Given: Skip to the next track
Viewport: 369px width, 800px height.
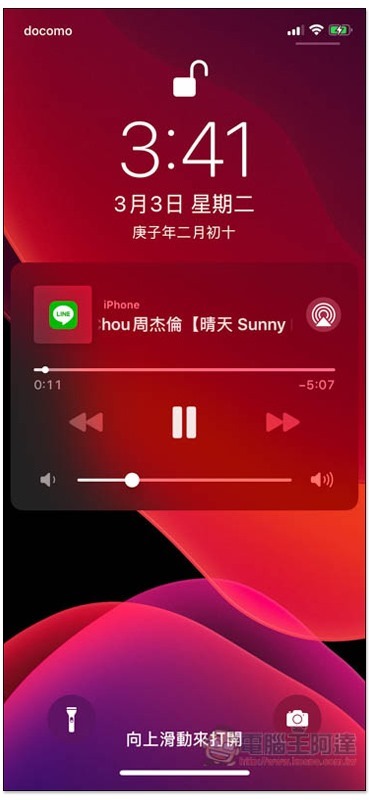Looking at the screenshot, I should [x=283, y=422].
